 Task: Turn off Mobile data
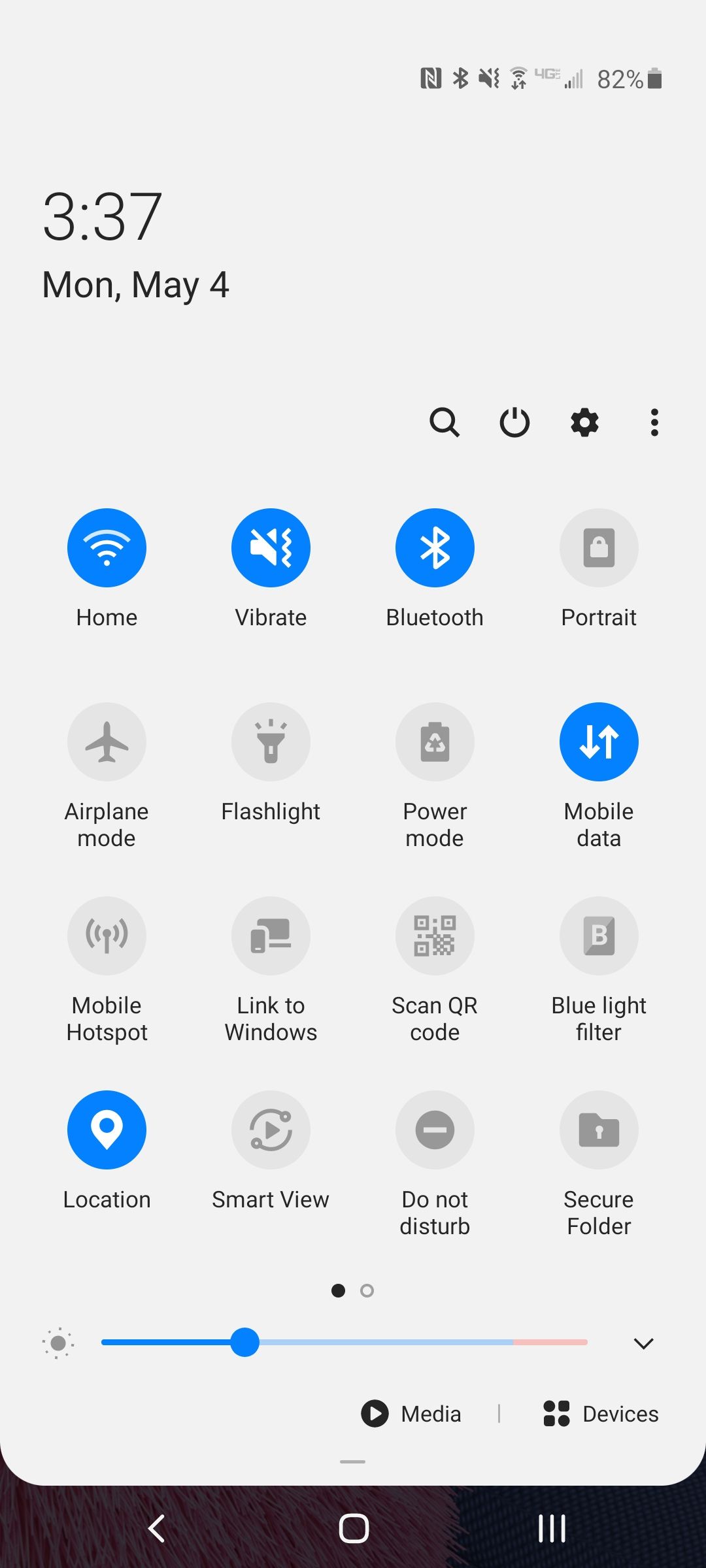tap(599, 742)
